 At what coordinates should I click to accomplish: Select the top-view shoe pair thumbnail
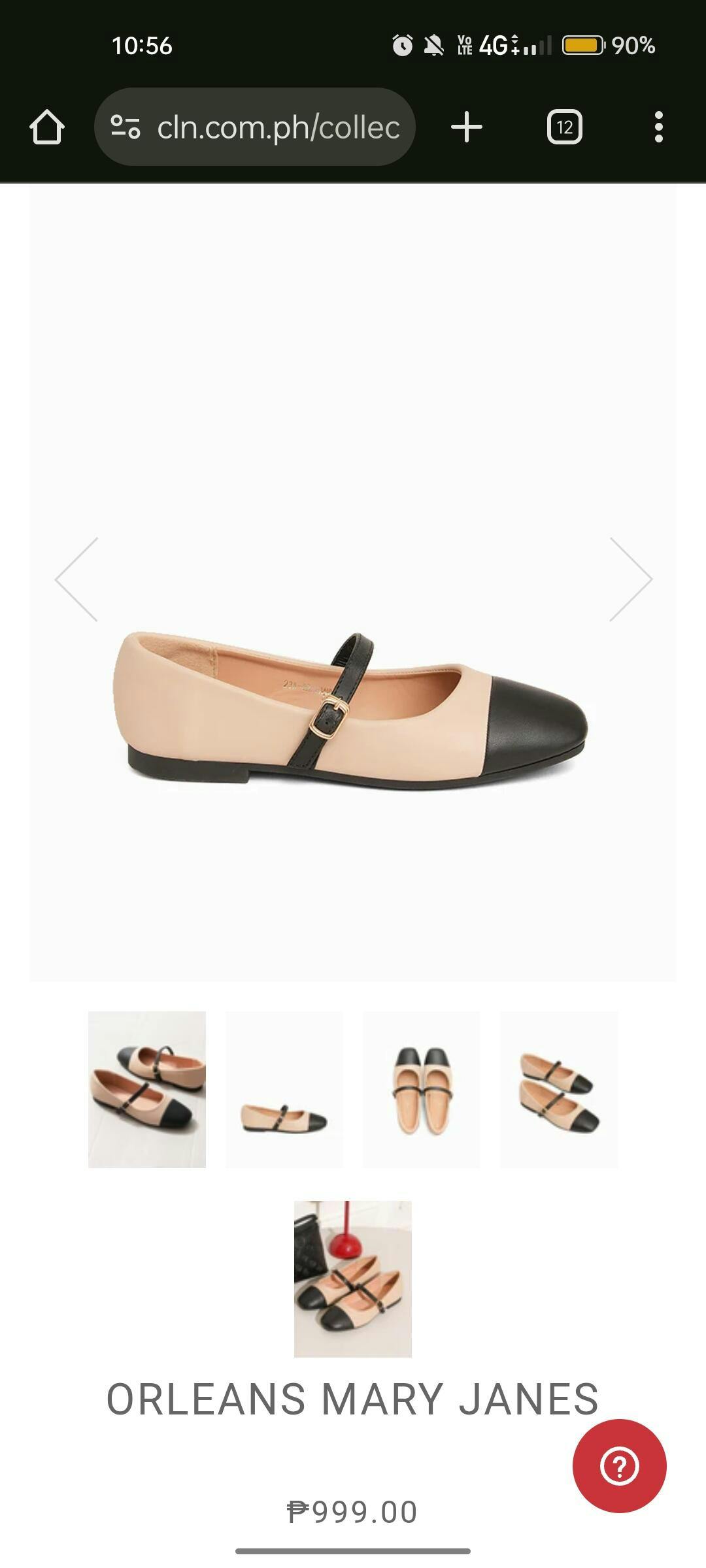(x=421, y=1089)
